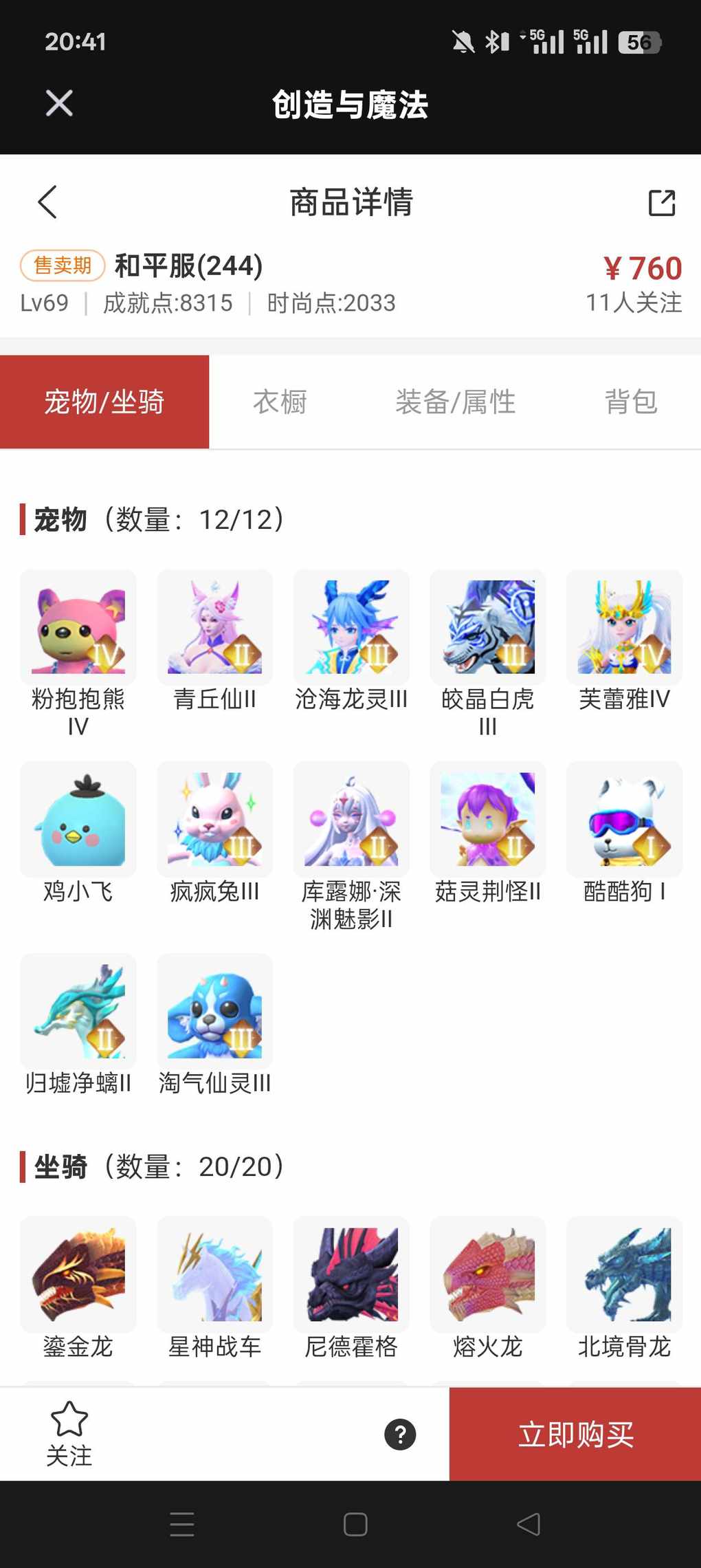Open the 归墟净螭II pet
This screenshot has width=701, height=1568.
pyautogui.click(x=78, y=1011)
